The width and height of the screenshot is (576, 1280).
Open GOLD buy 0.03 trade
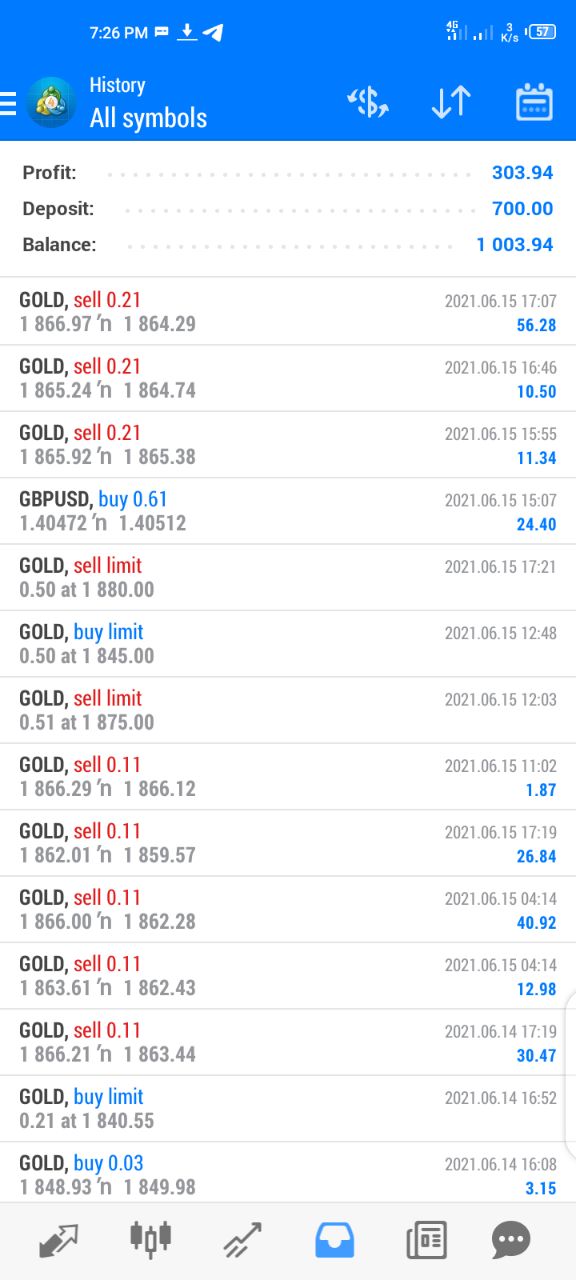[288, 1175]
